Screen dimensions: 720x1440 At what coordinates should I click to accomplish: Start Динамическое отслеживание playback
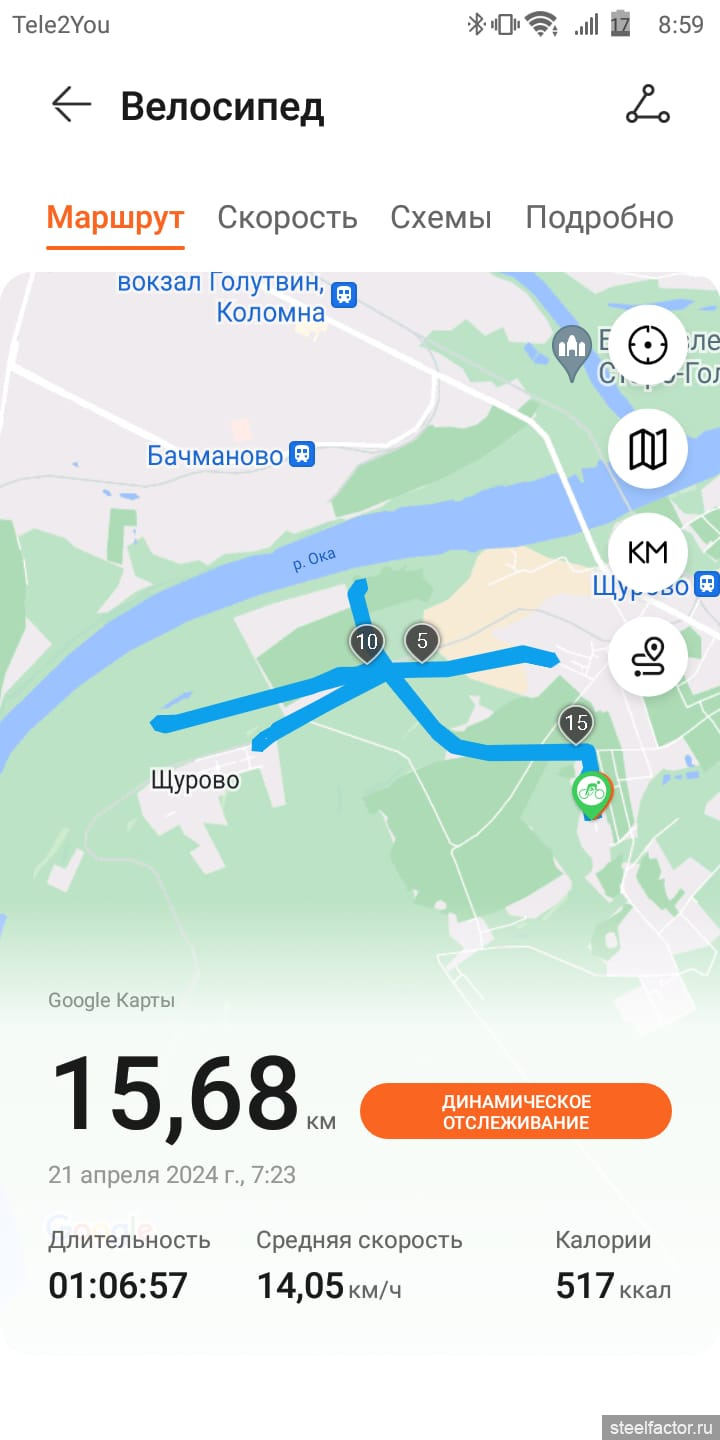coord(515,1111)
